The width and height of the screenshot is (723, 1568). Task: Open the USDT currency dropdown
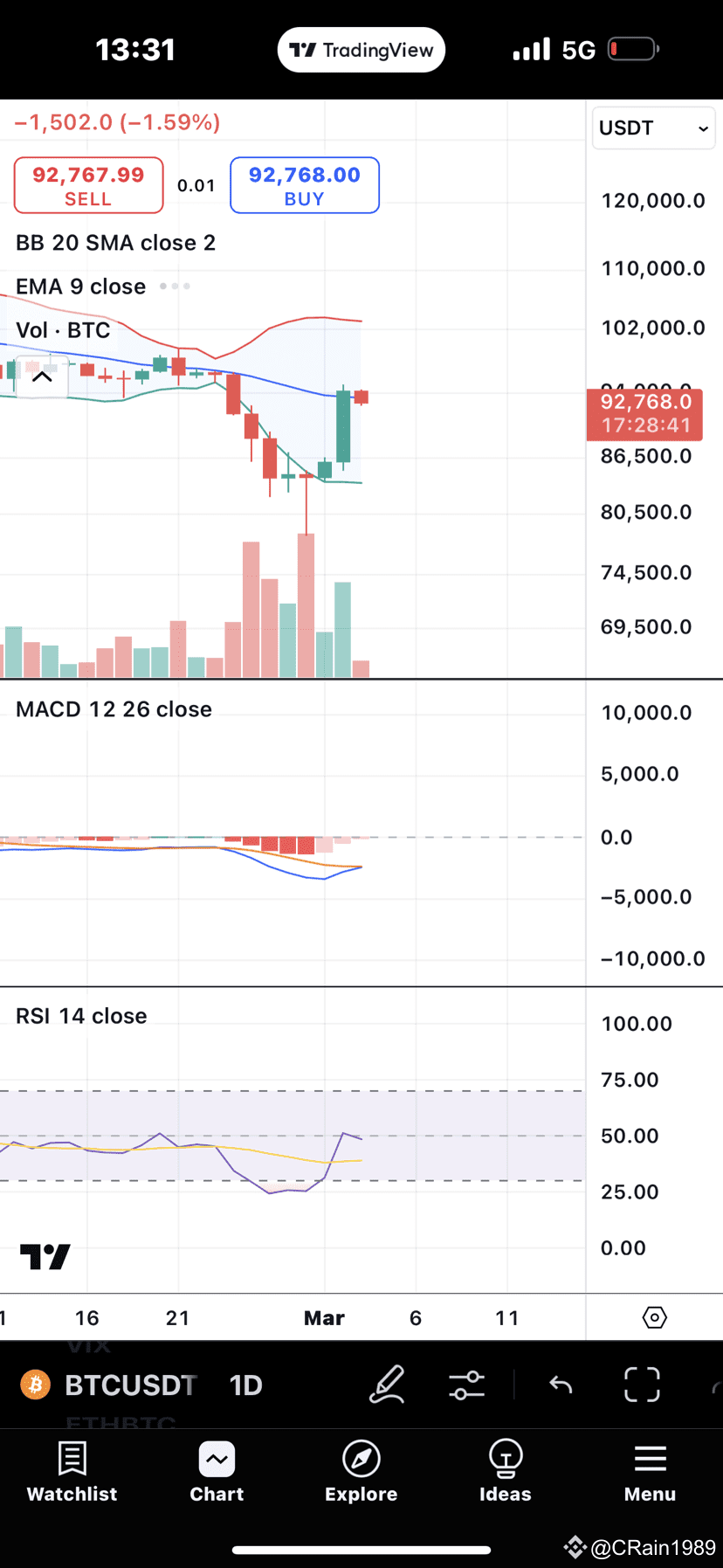point(653,128)
